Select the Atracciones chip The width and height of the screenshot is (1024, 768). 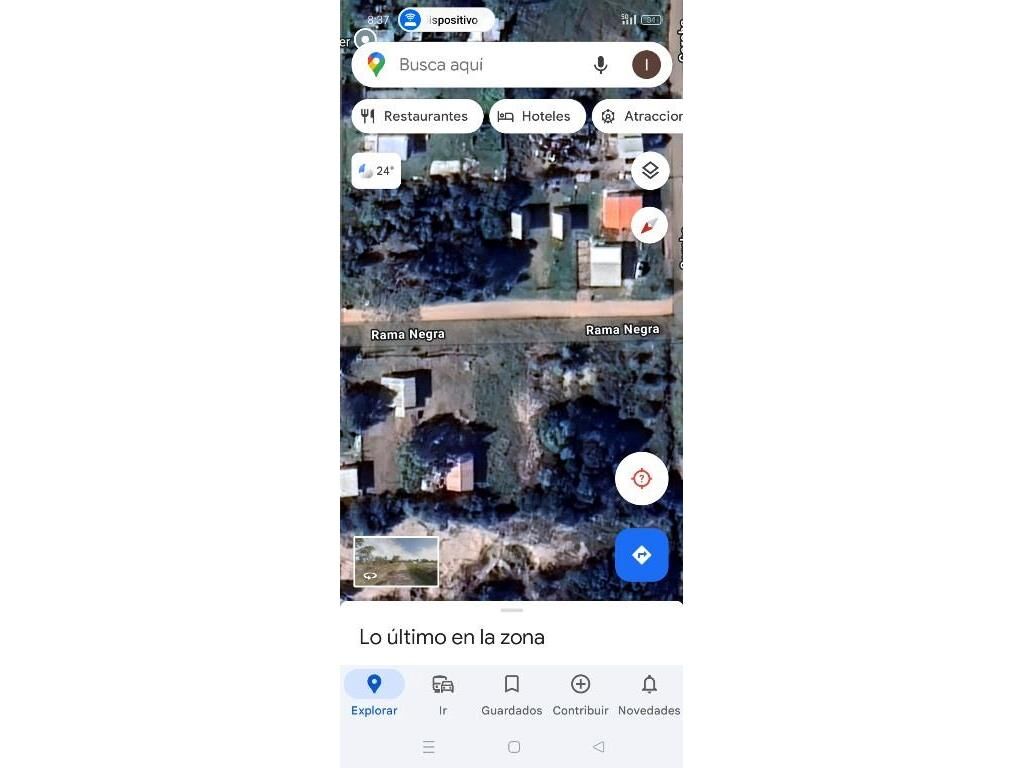(x=640, y=116)
